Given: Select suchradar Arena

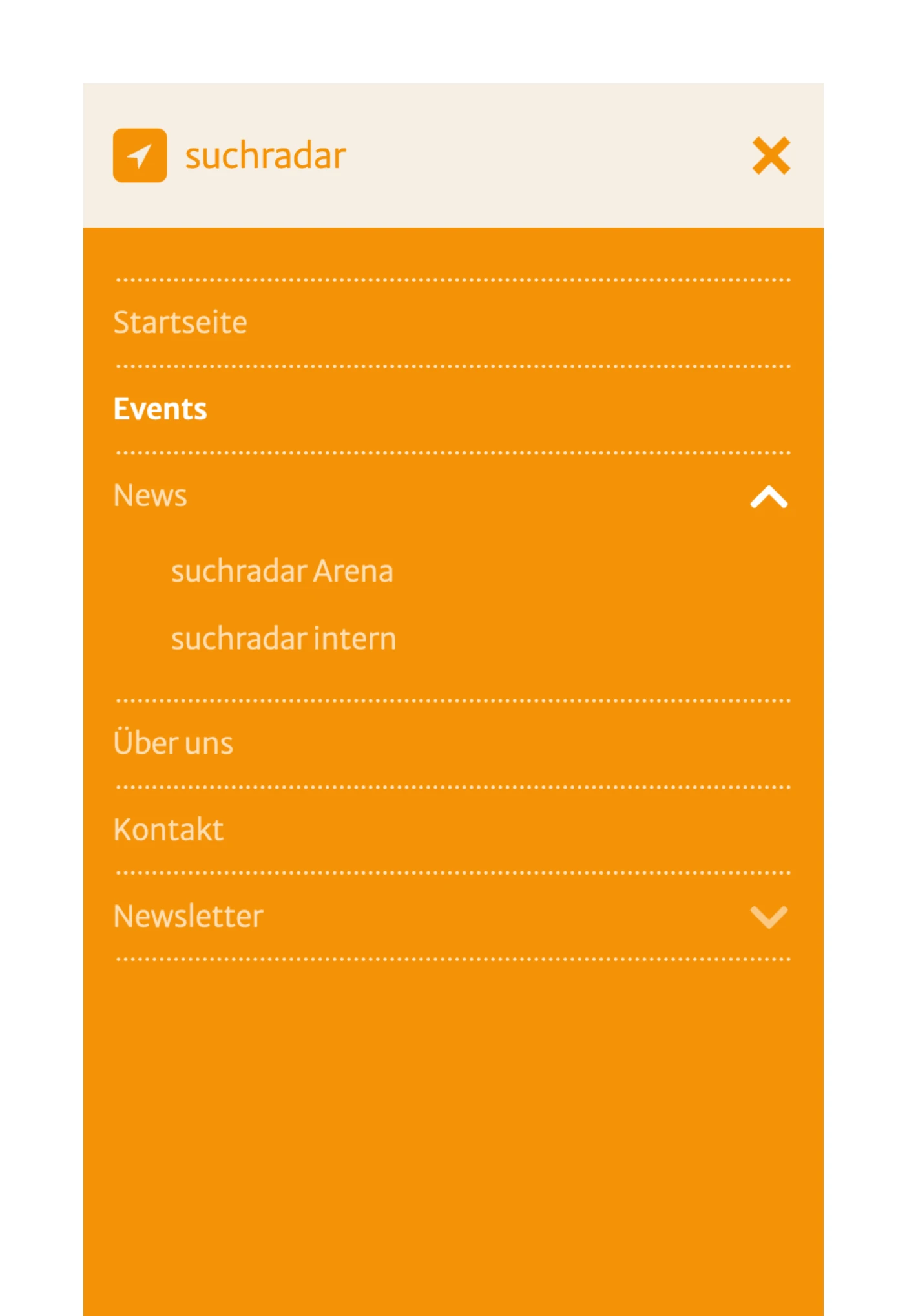Looking at the screenshot, I should click(282, 571).
